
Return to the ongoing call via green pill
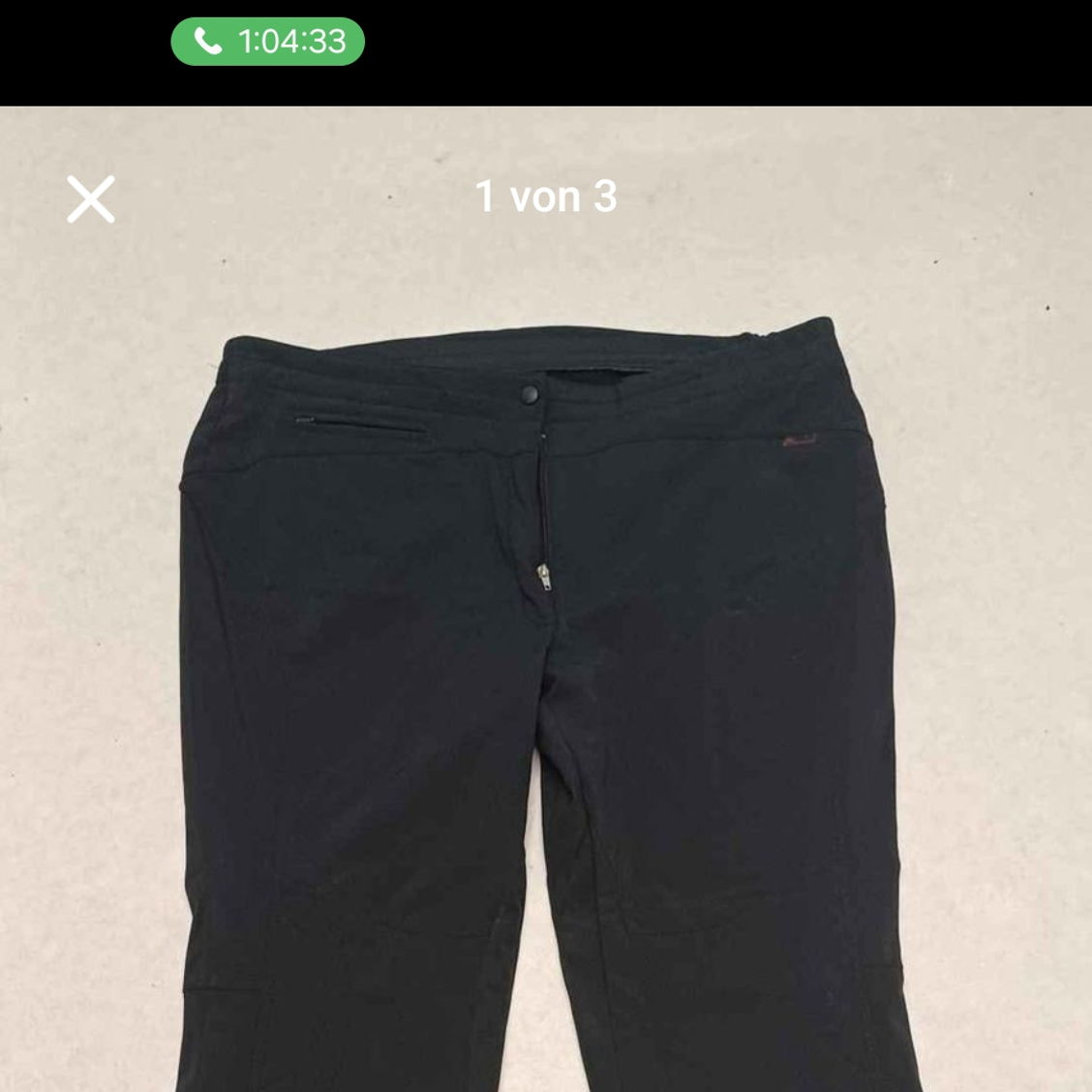point(267,42)
